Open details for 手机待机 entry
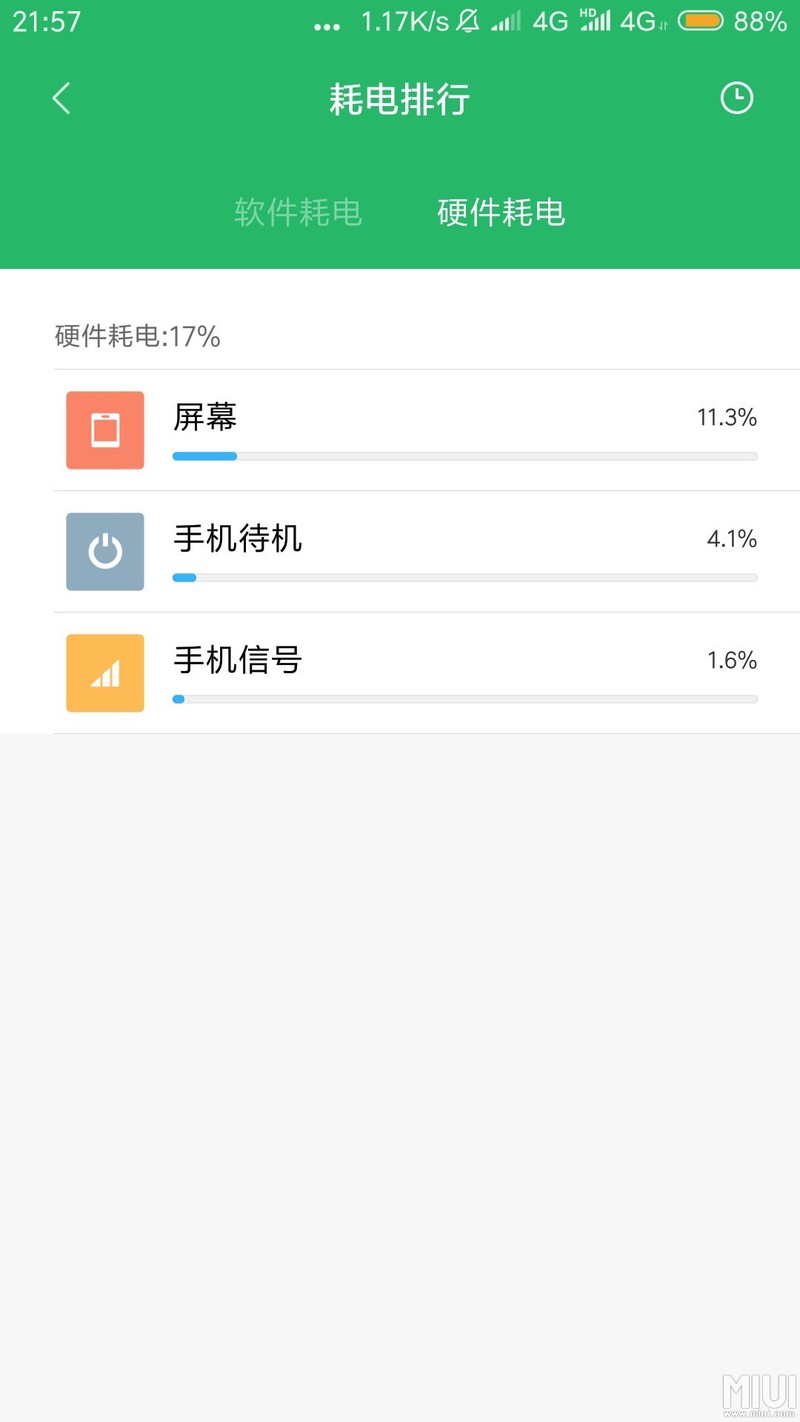This screenshot has height=1422, width=800. [400, 551]
